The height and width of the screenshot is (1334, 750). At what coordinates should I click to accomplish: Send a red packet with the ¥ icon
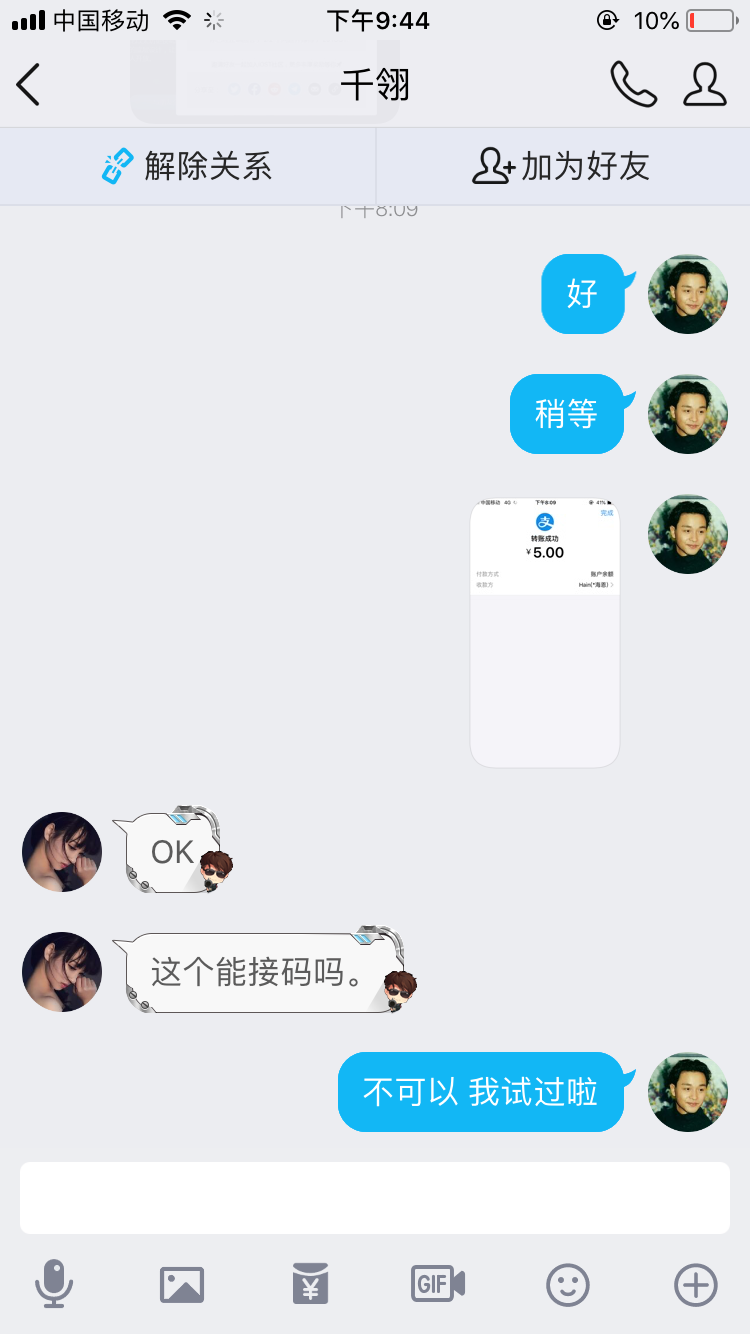[x=310, y=1284]
